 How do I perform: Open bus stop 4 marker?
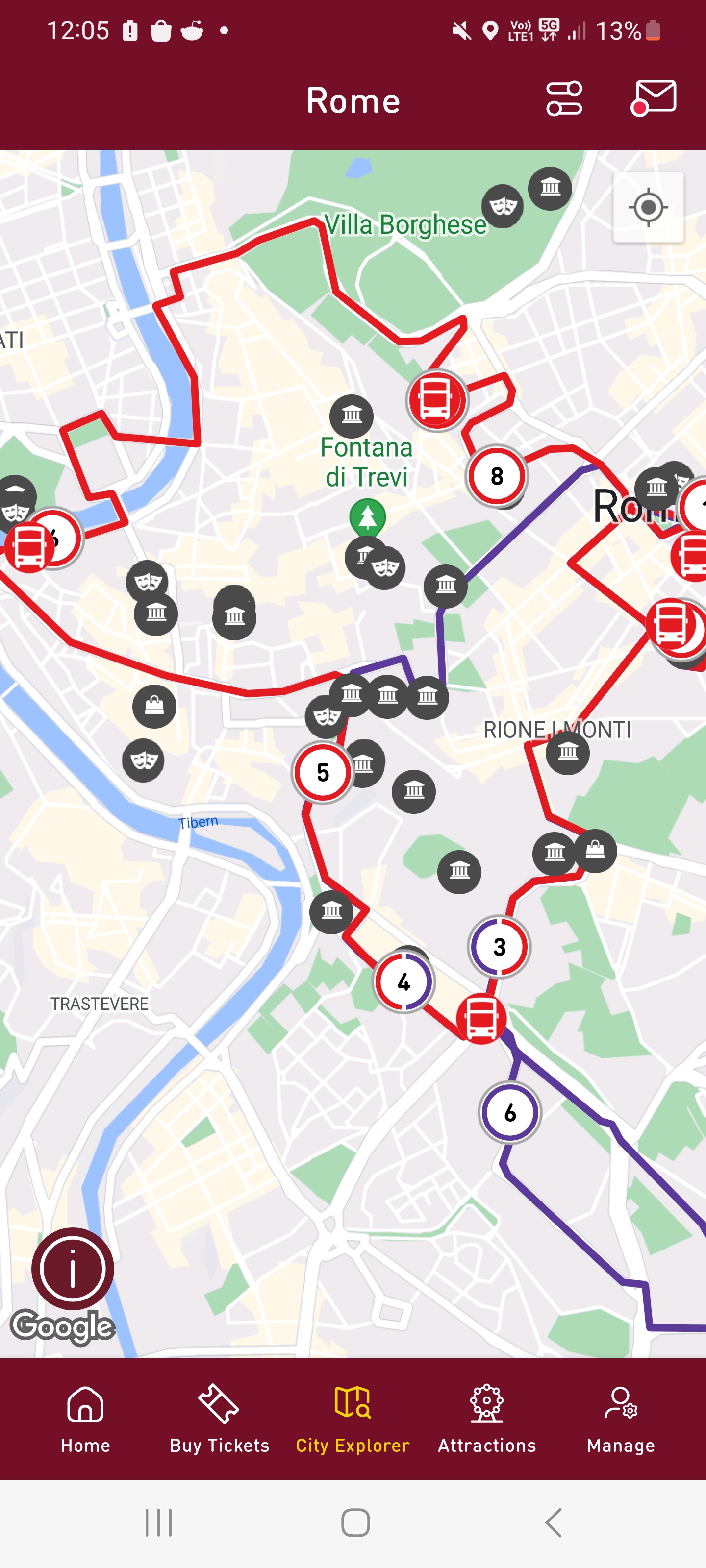403,982
